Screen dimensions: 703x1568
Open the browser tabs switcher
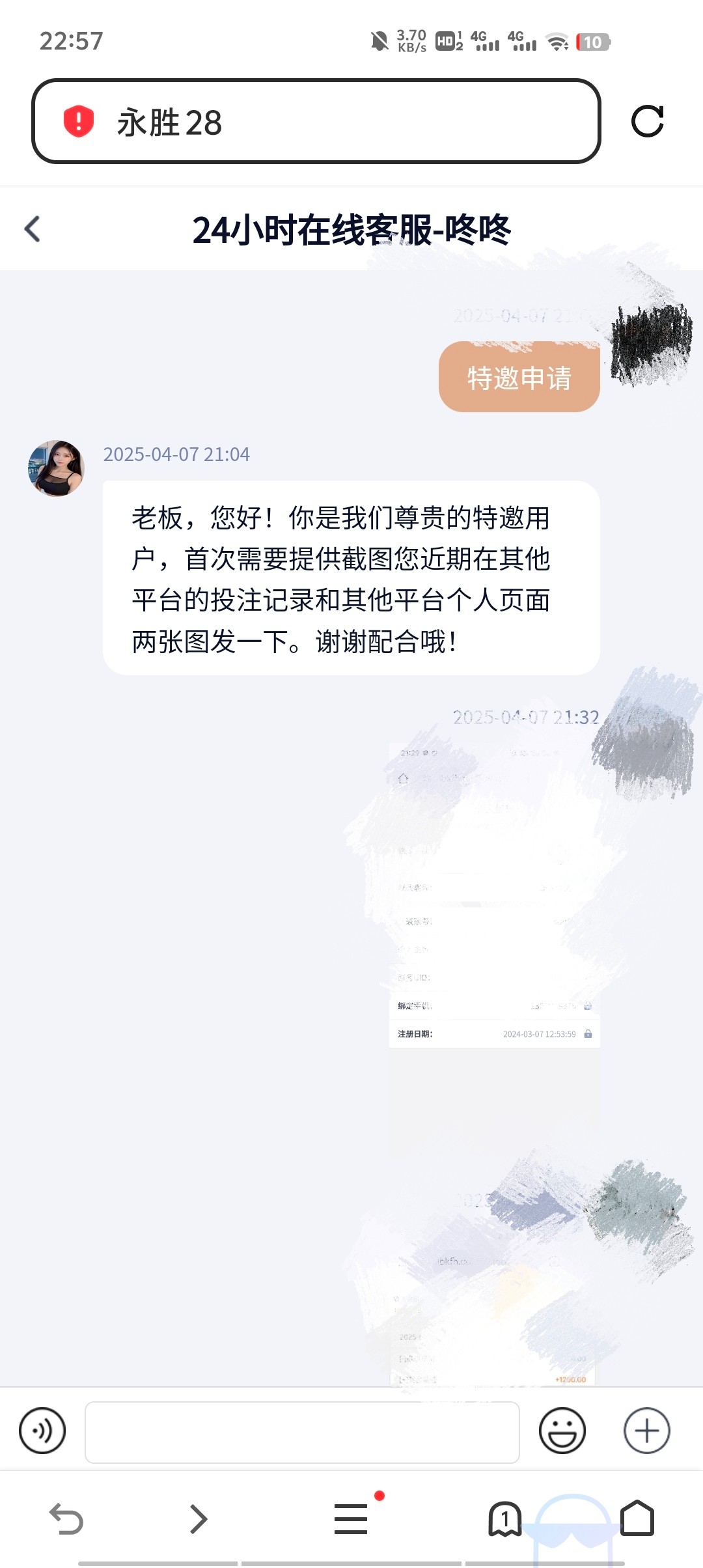point(504,1519)
